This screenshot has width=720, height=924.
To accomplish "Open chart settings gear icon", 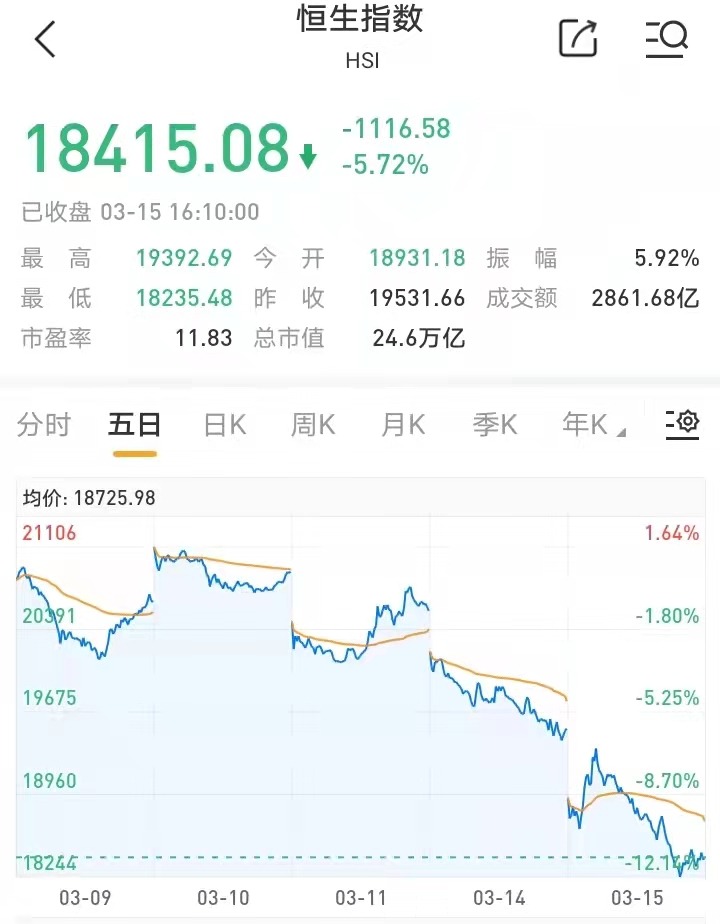I will (x=683, y=423).
